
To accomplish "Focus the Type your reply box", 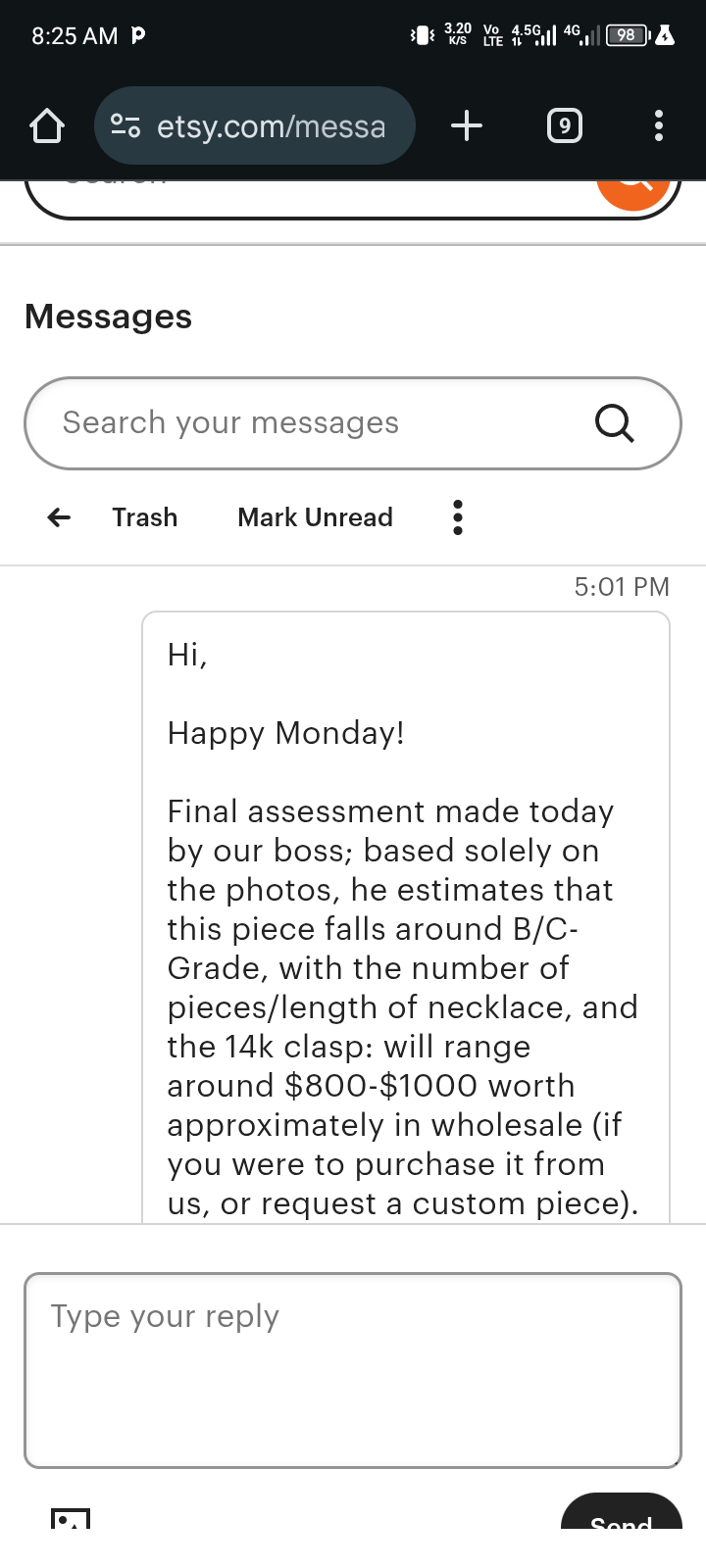I will click(x=353, y=1369).
